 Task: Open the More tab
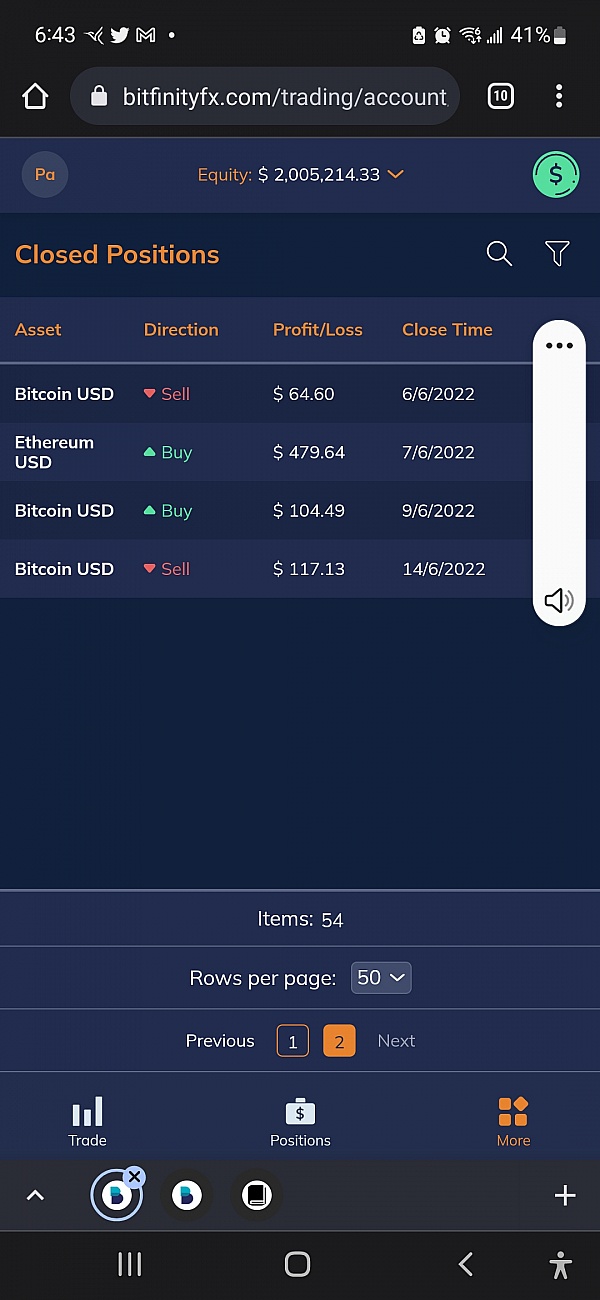pyautogui.click(x=513, y=1122)
